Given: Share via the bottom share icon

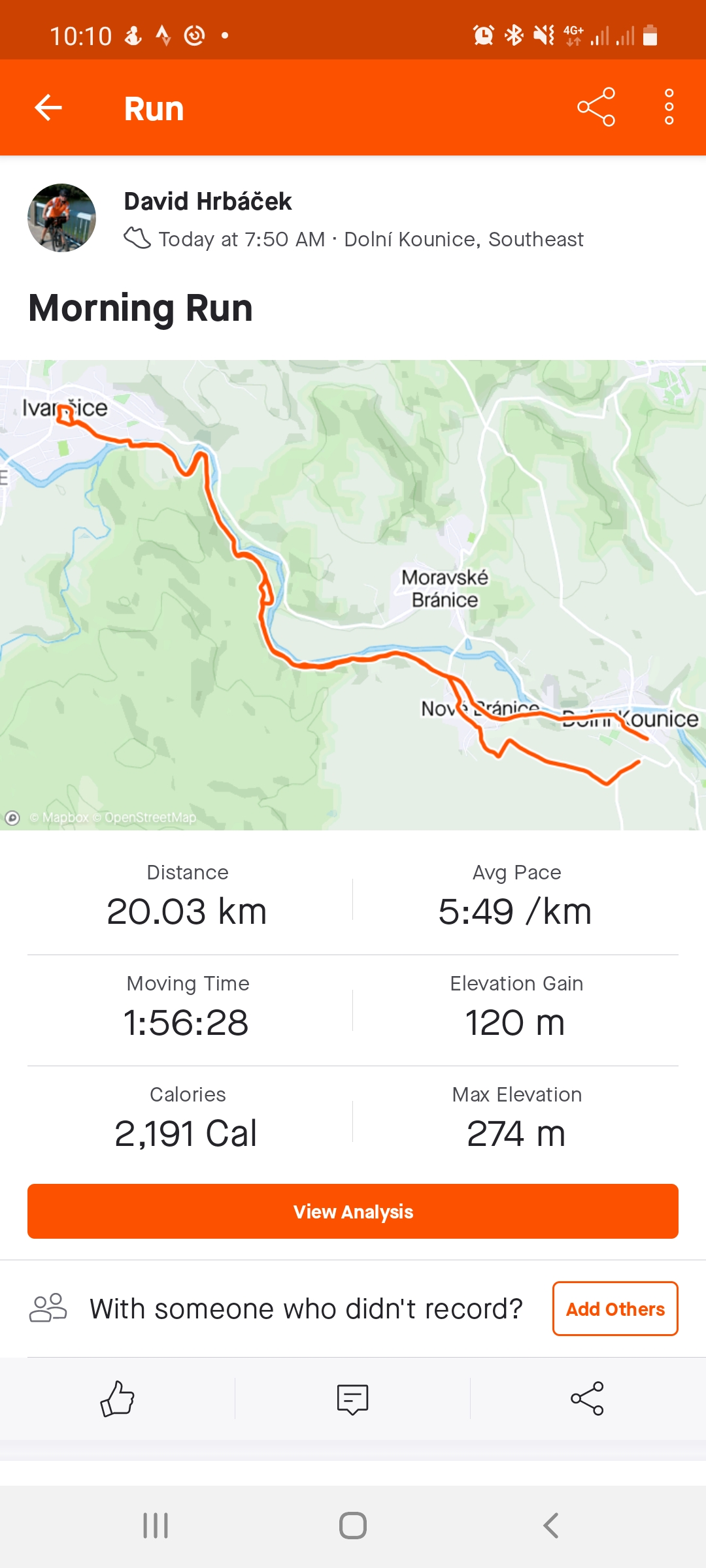Looking at the screenshot, I should (x=587, y=1399).
